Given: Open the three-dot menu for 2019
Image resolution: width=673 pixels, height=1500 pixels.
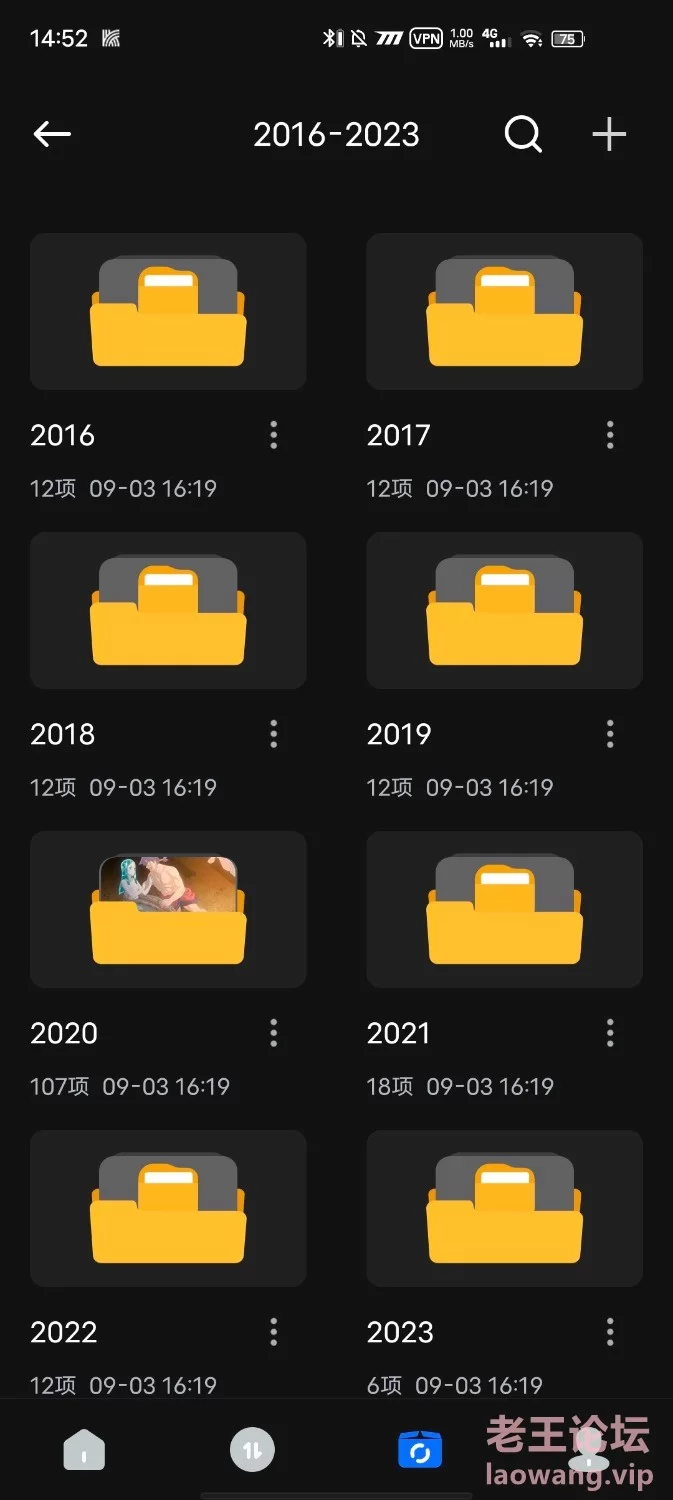Looking at the screenshot, I should (610, 733).
